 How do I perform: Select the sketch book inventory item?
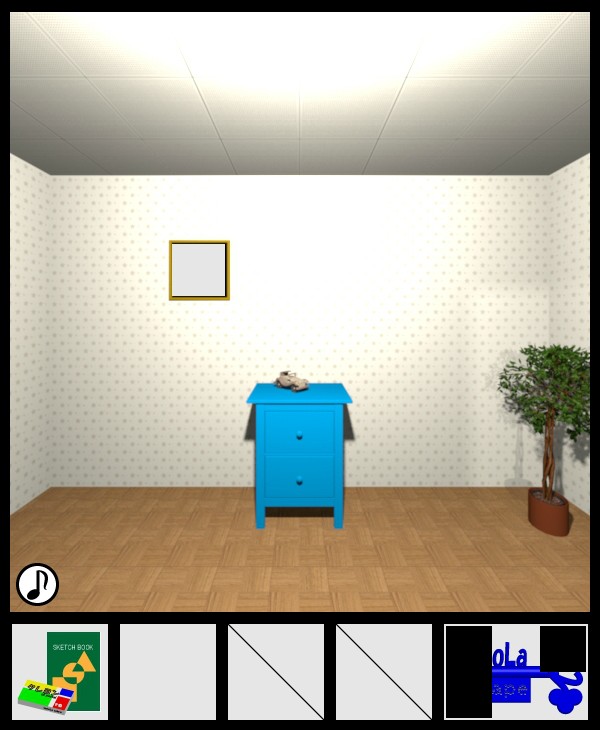pos(60,672)
